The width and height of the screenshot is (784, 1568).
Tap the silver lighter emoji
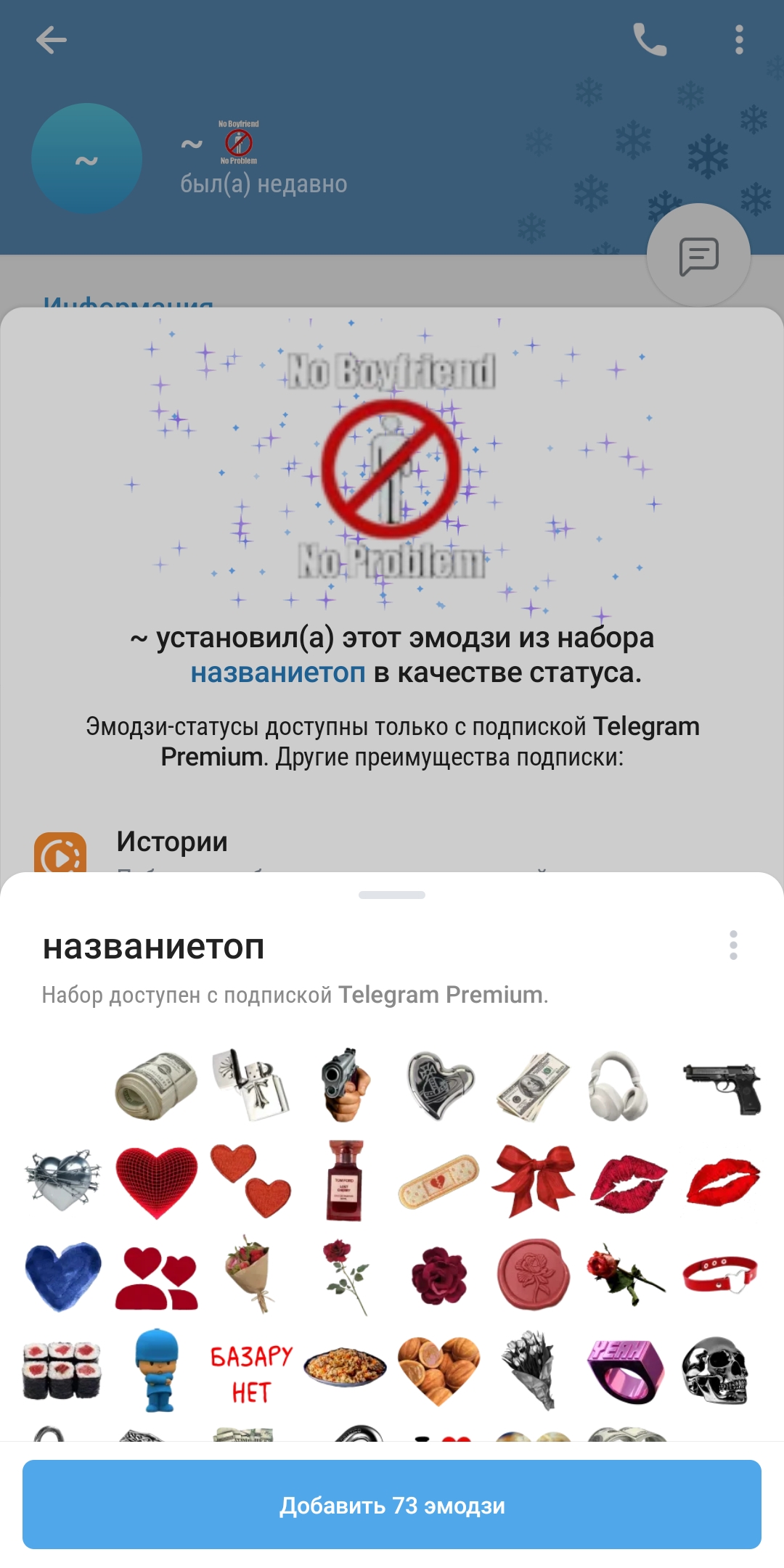(251, 1085)
